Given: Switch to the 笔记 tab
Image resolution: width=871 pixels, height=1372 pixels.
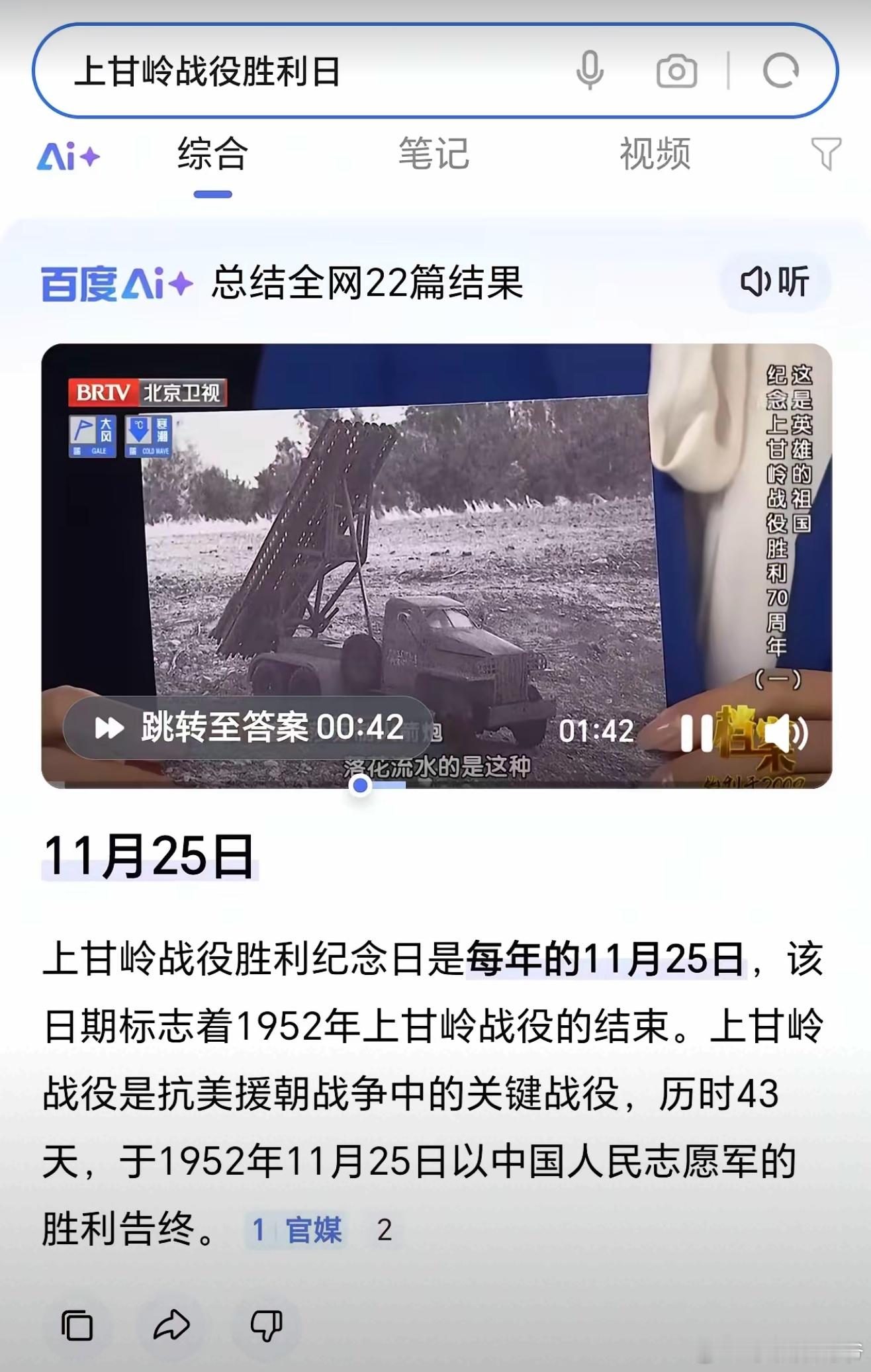Looking at the screenshot, I should pos(434,154).
